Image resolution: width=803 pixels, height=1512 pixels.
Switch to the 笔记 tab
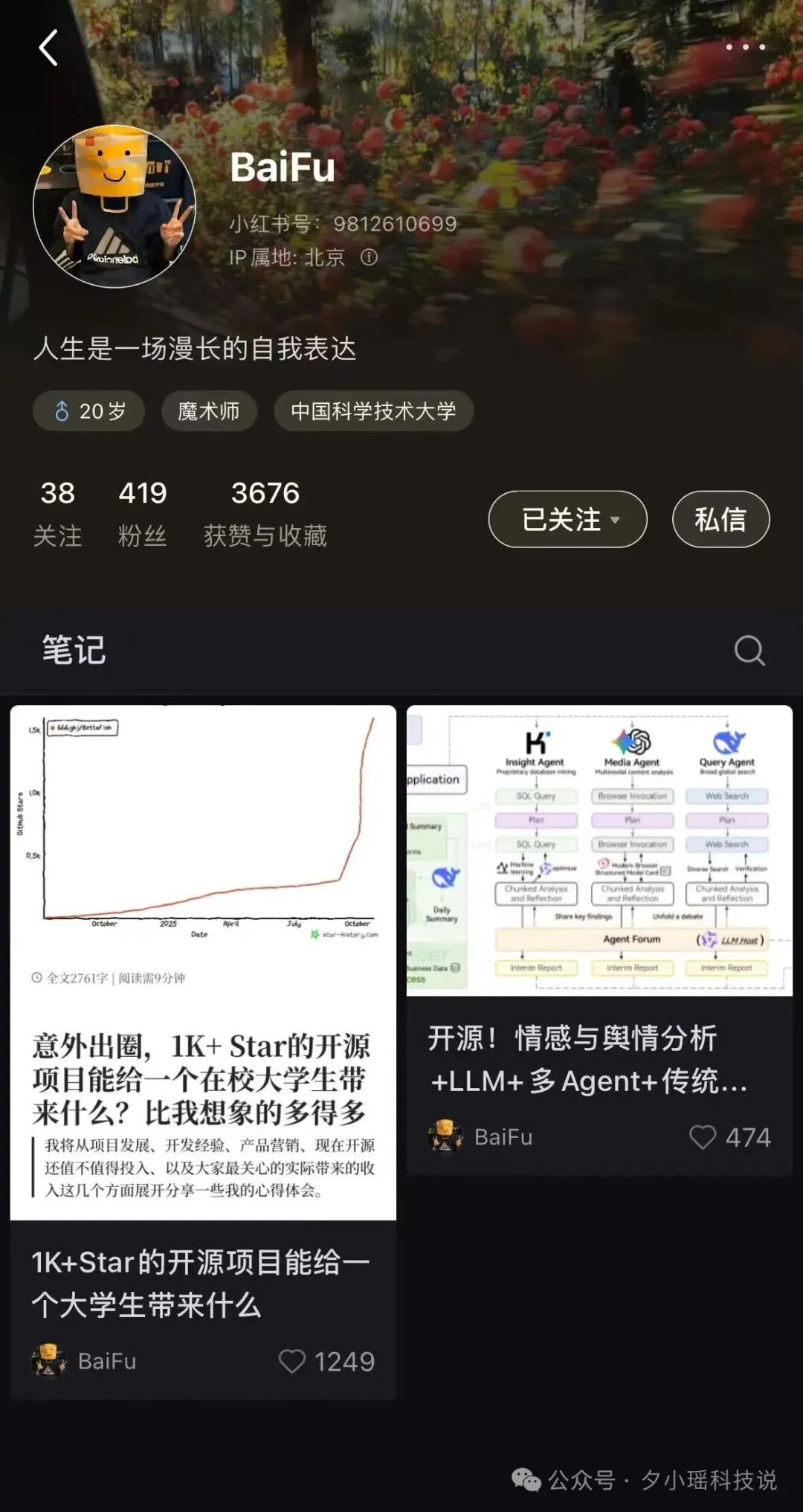pyautogui.click(x=74, y=650)
